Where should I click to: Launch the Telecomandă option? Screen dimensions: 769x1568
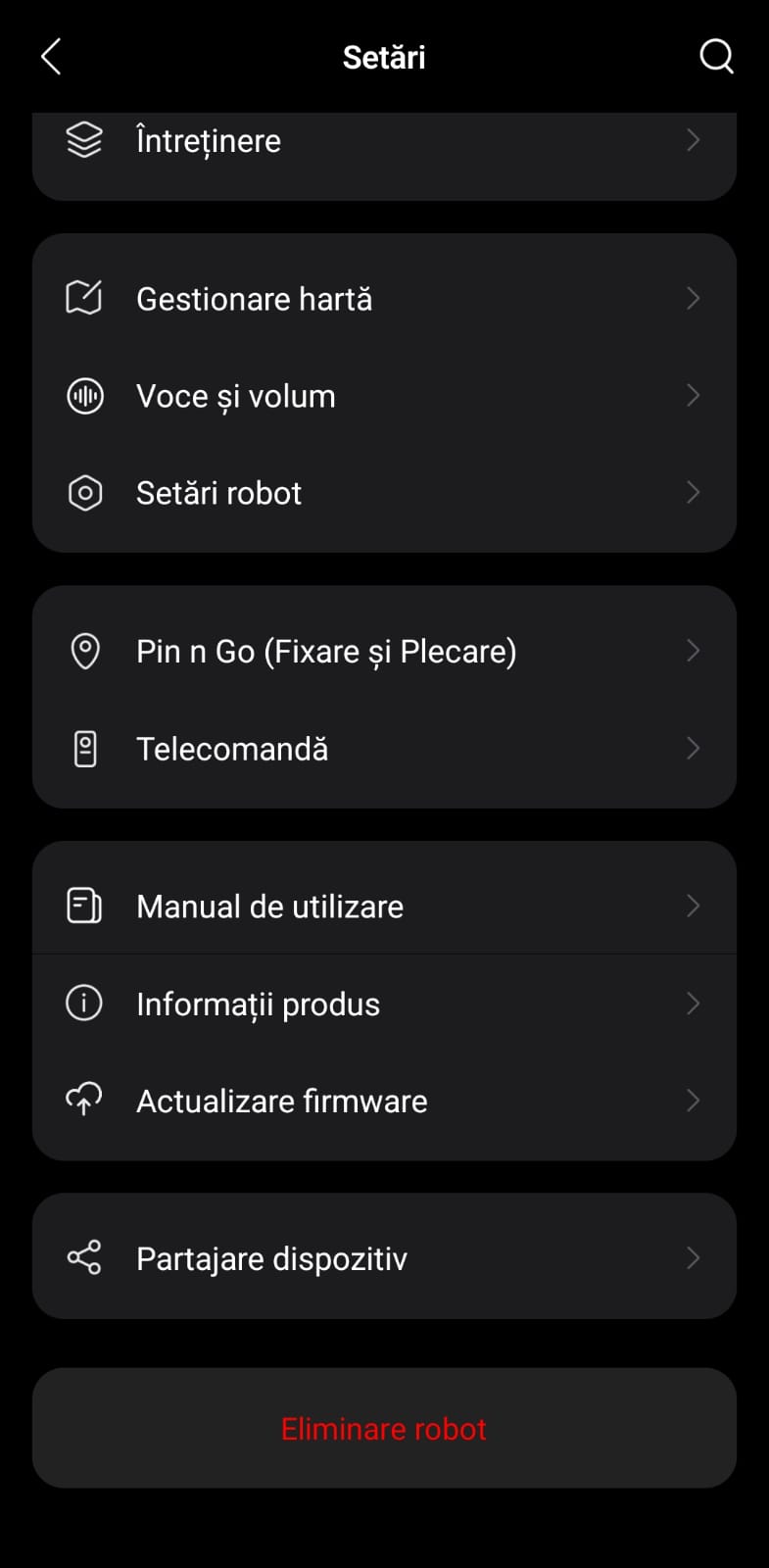pyautogui.click(x=384, y=749)
